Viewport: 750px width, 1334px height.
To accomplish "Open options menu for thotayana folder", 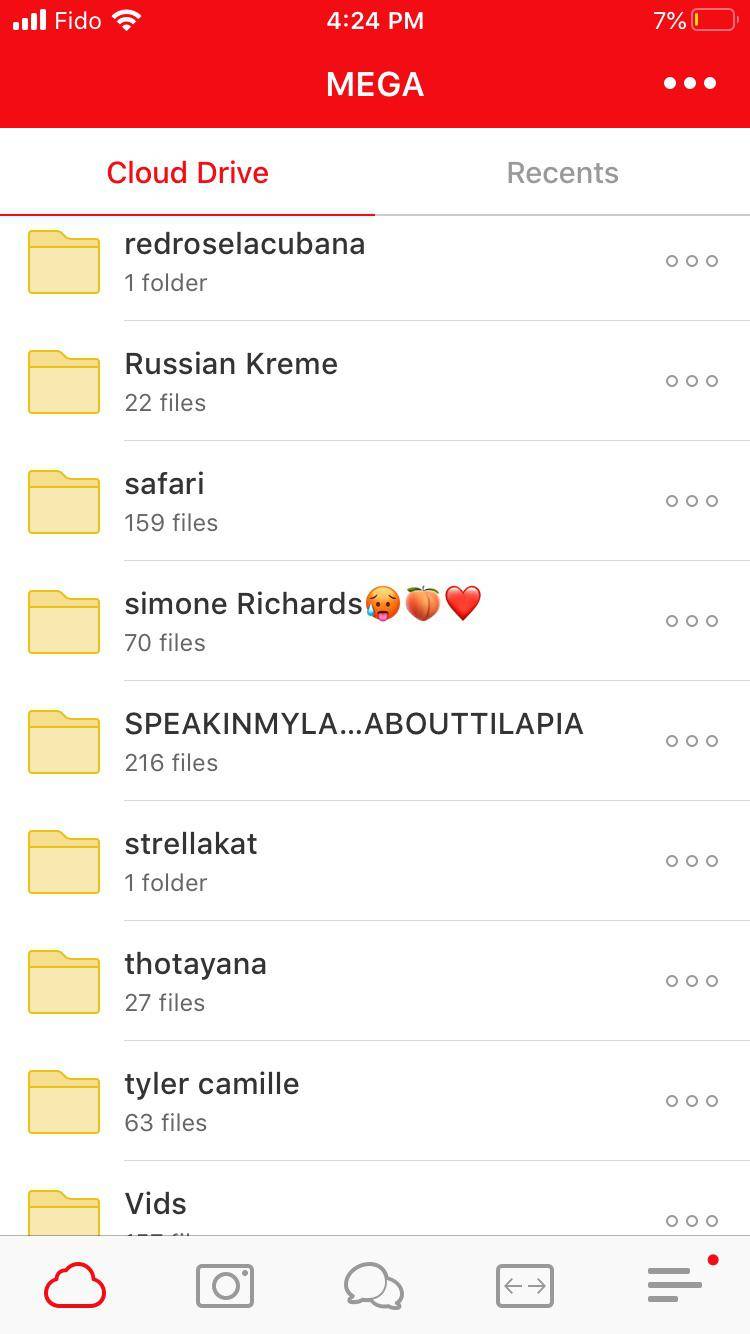I will pyautogui.click(x=691, y=981).
